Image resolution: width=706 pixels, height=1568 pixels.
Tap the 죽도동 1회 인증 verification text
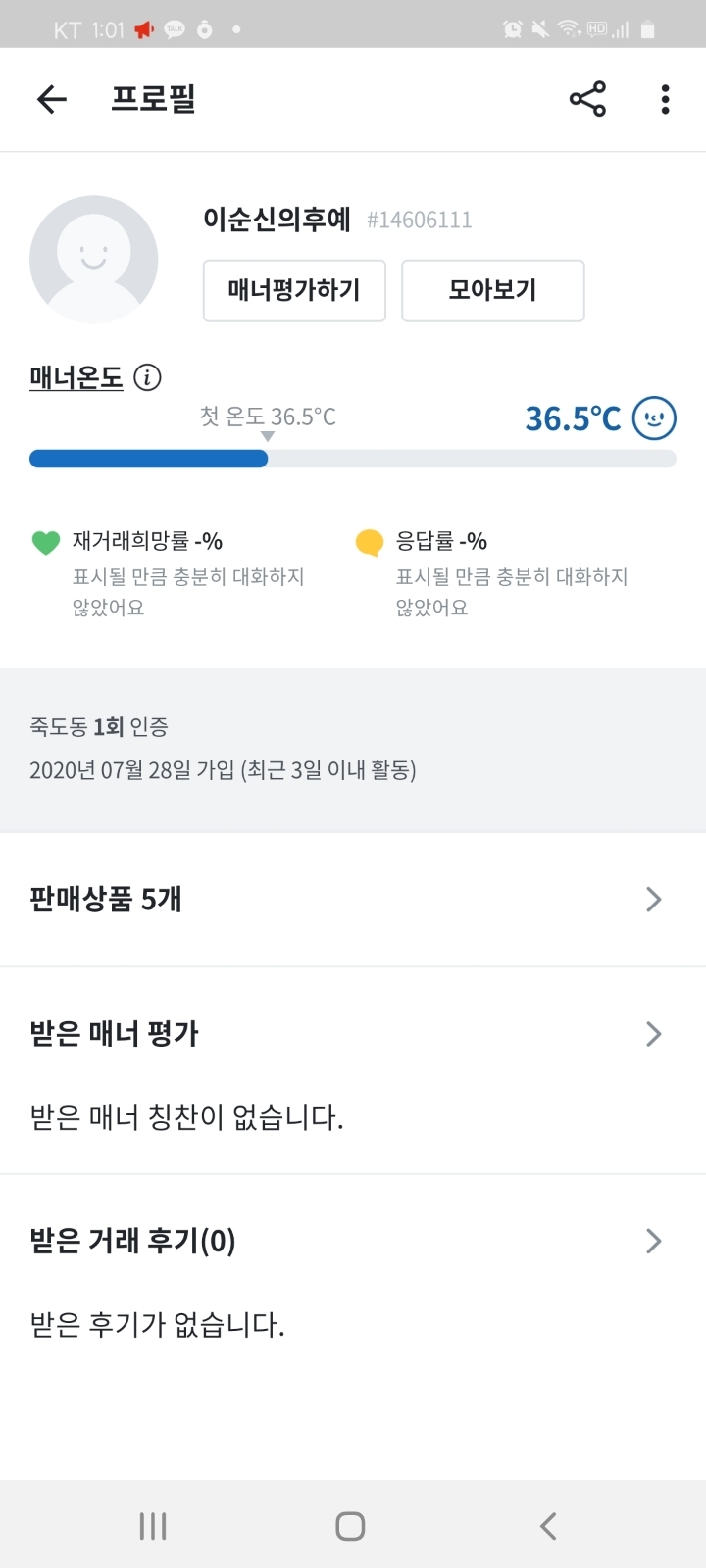(x=101, y=727)
